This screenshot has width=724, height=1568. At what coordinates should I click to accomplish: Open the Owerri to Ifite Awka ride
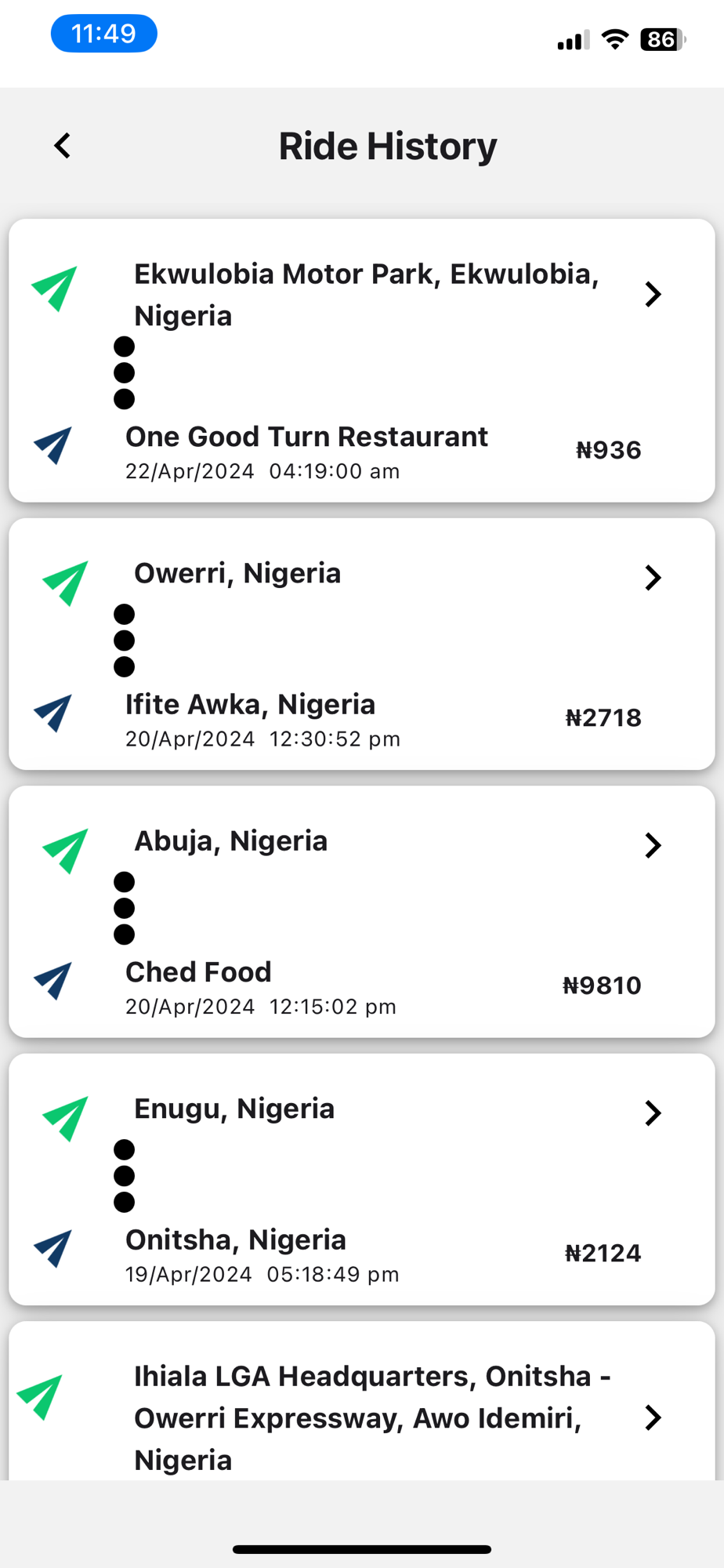click(652, 579)
